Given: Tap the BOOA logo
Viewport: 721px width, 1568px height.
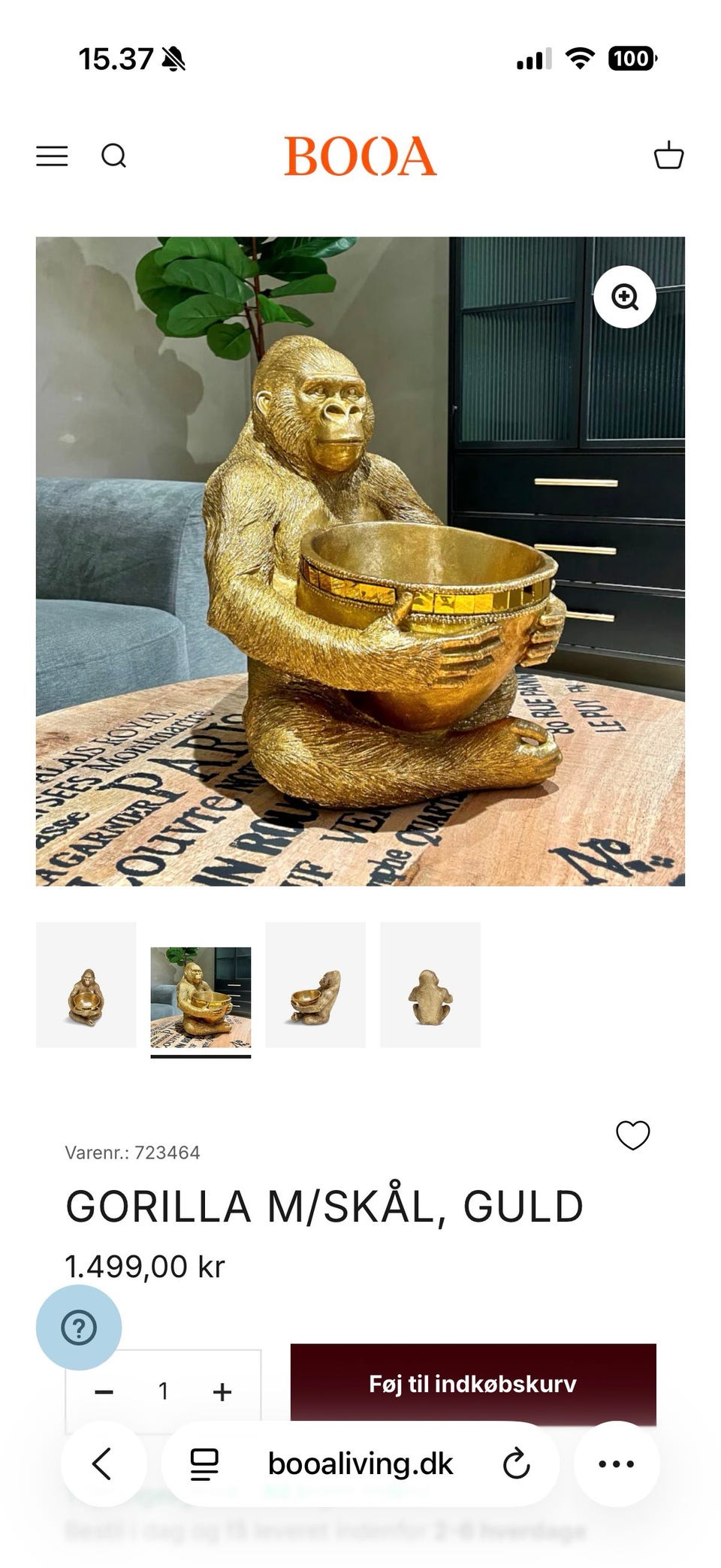Looking at the screenshot, I should pos(360,157).
